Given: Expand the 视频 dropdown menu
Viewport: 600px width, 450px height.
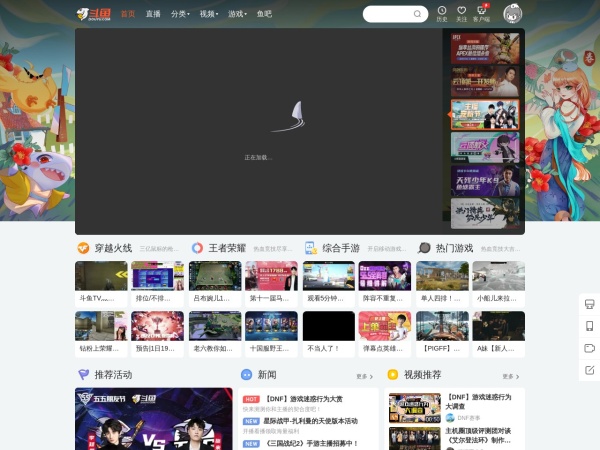Looking at the screenshot, I should (x=209, y=14).
